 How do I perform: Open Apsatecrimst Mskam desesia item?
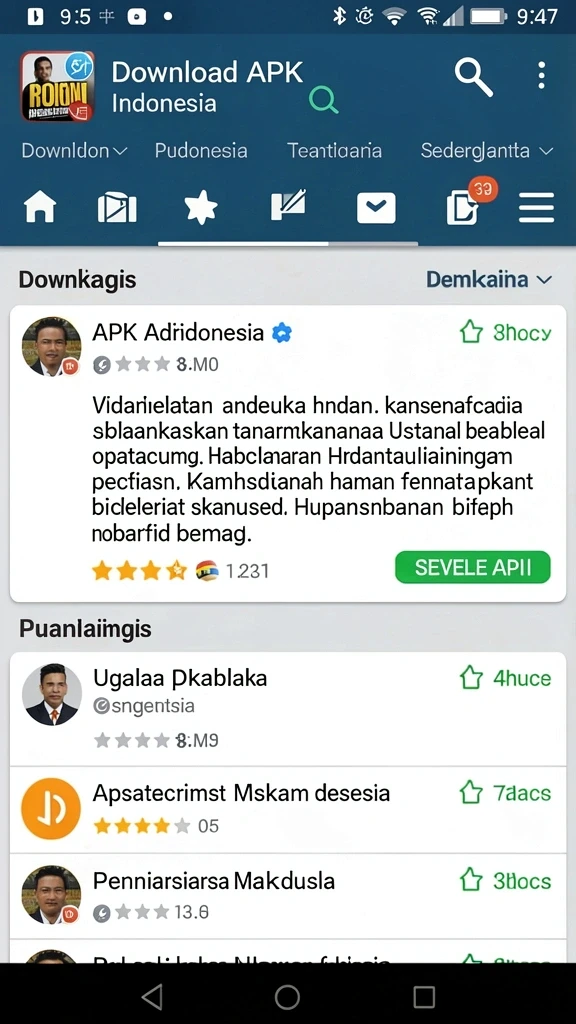coord(288,810)
